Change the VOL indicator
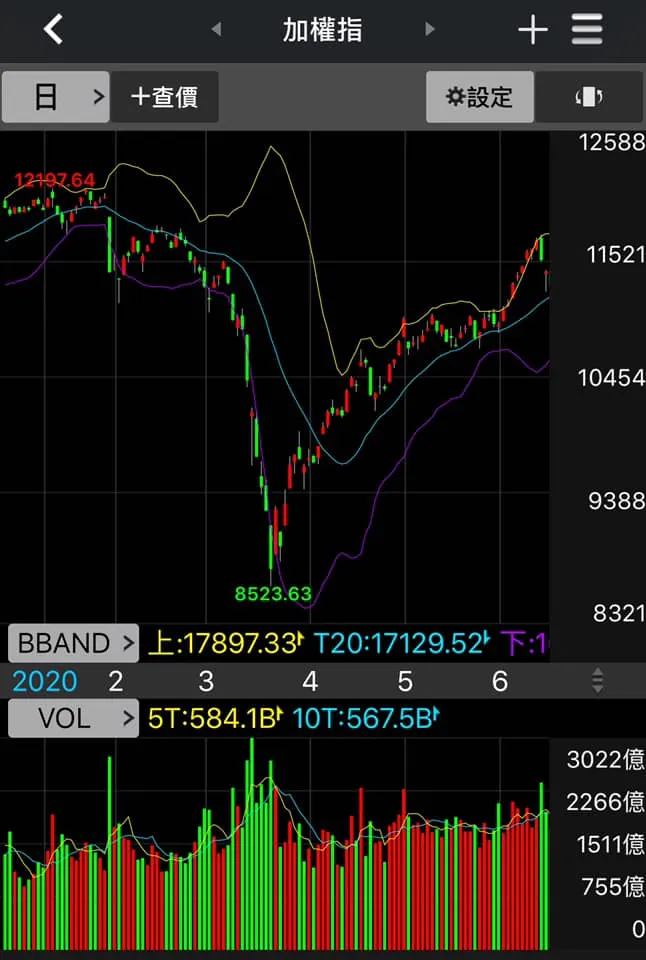646x960 pixels. (x=74, y=717)
